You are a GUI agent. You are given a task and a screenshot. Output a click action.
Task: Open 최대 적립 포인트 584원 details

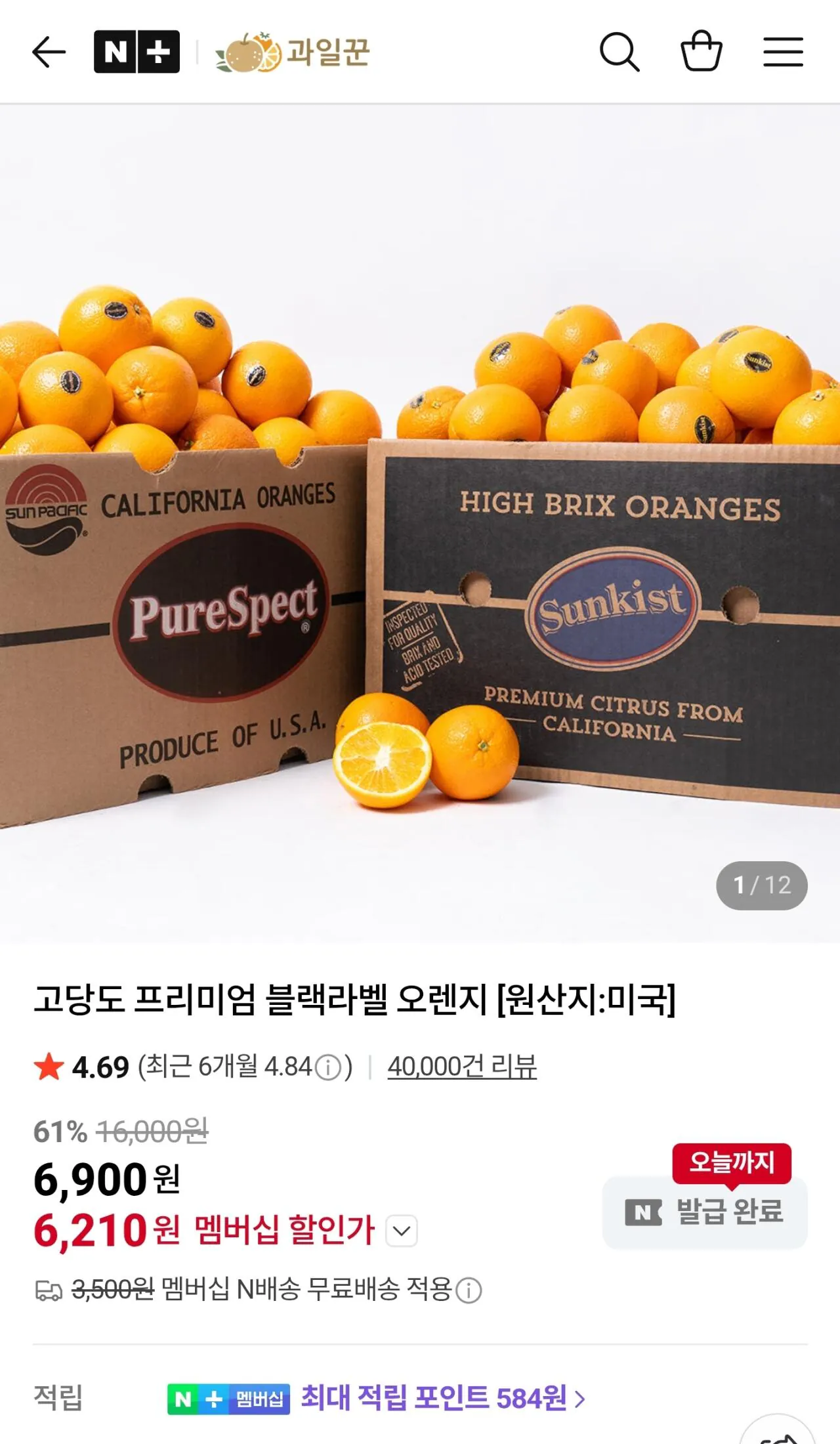pos(442,1398)
